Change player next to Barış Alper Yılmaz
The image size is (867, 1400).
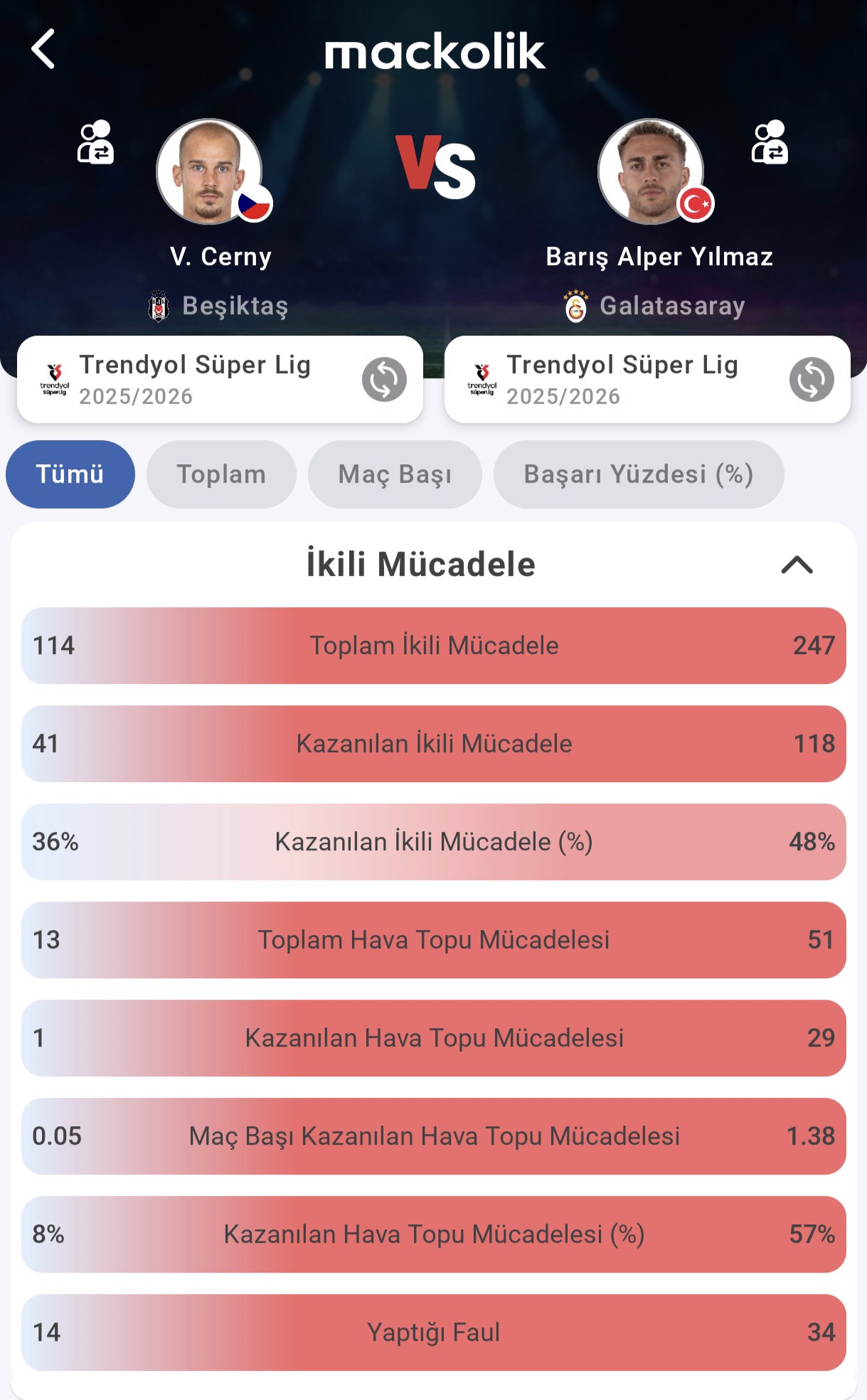point(770,142)
